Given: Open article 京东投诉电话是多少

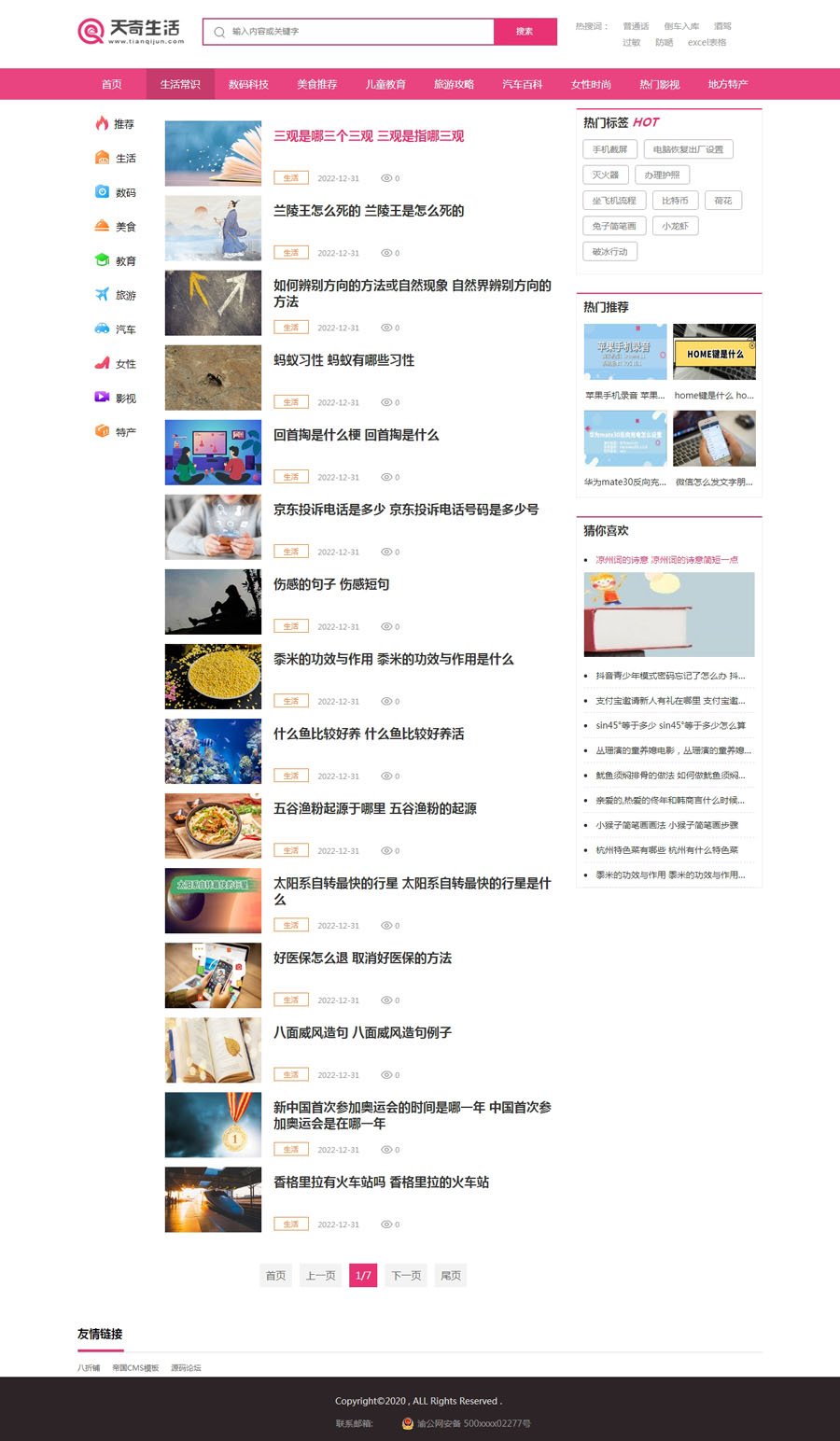Looking at the screenshot, I should tap(405, 510).
